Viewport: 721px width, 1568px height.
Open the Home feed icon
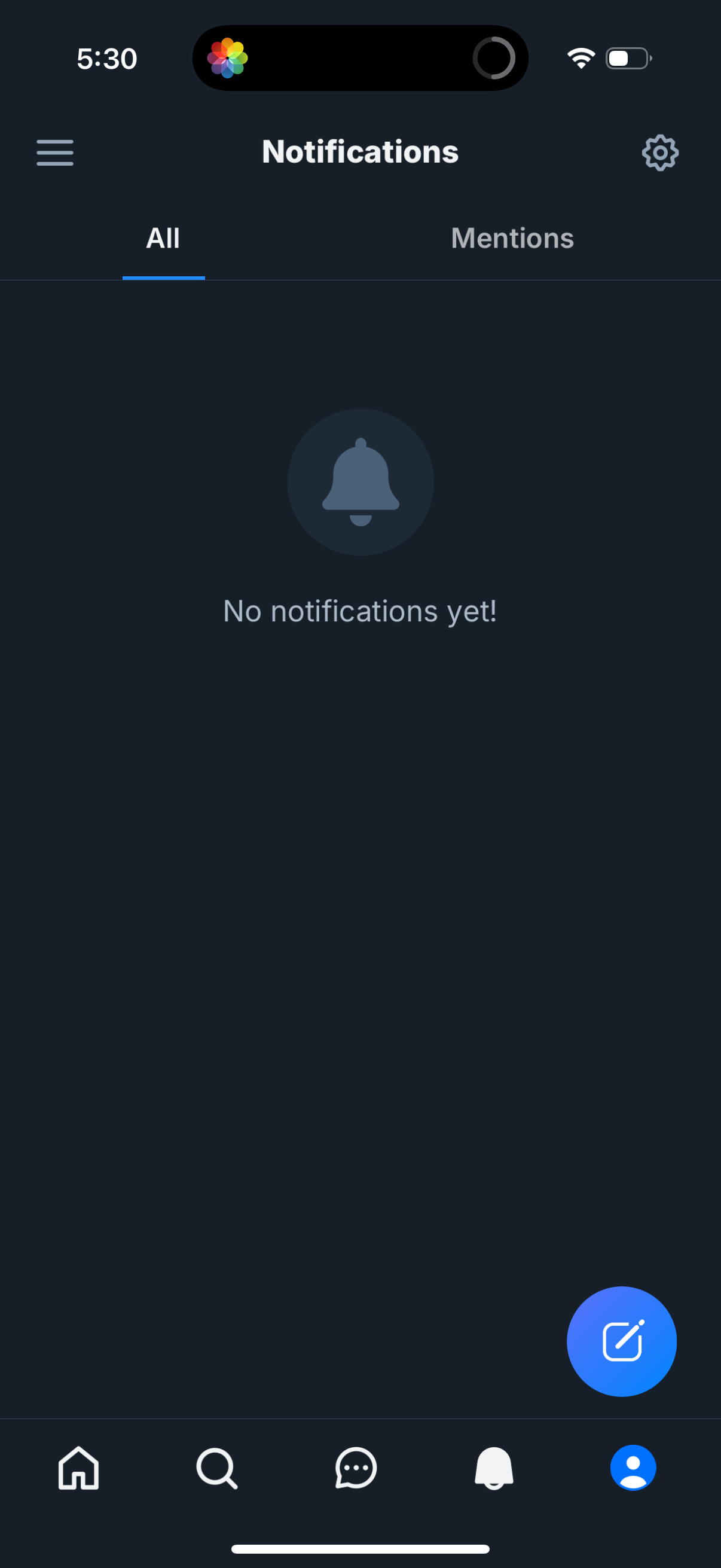tap(78, 1467)
